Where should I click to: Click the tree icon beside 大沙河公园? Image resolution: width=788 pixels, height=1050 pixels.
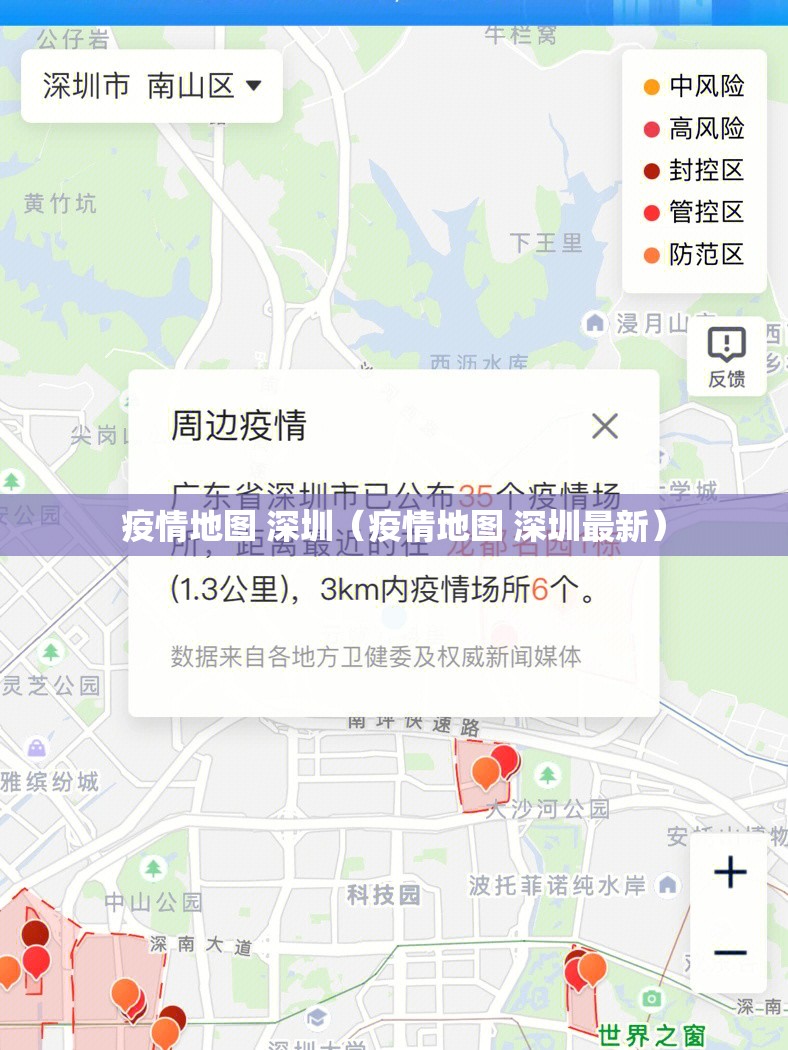[x=549, y=774]
